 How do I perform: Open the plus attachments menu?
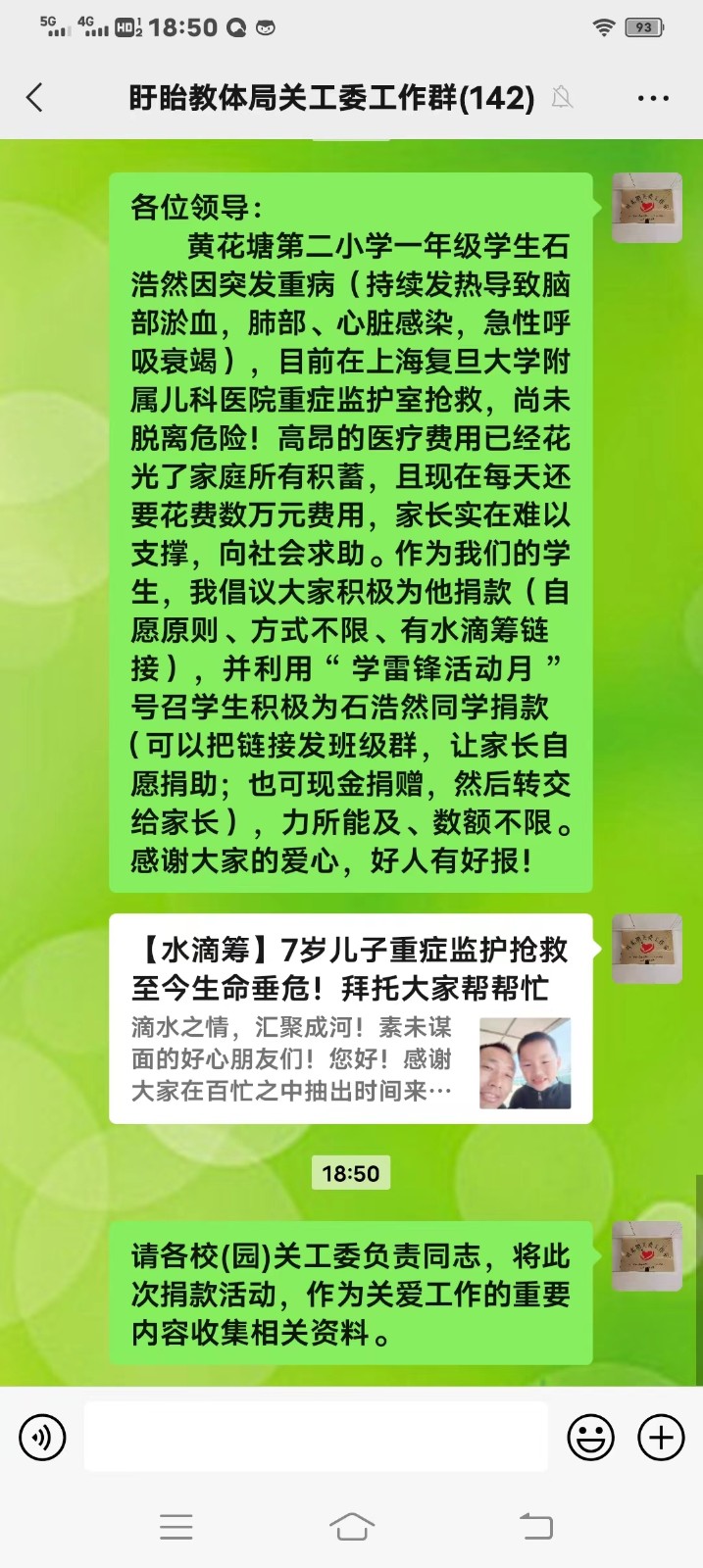661,1438
